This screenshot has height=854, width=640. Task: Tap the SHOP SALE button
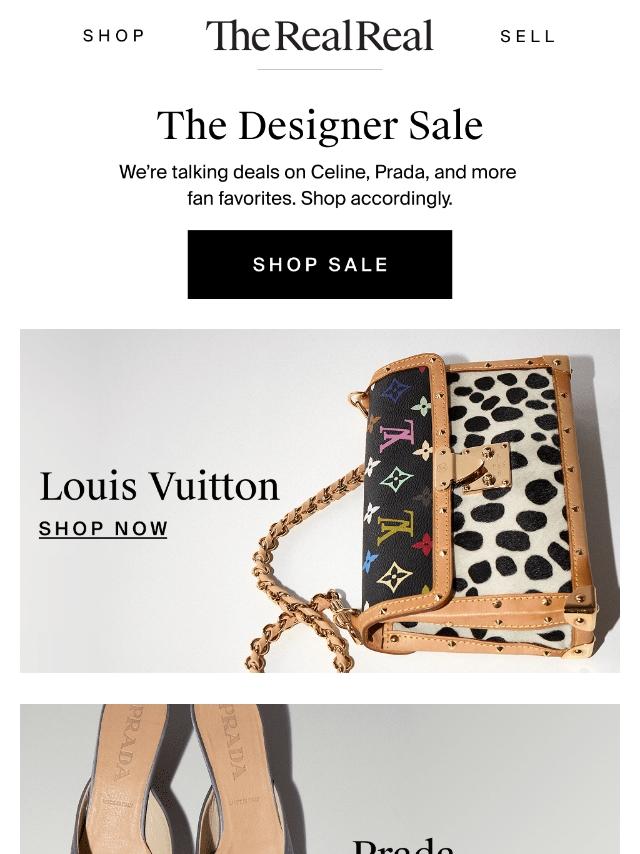point(320,265)
